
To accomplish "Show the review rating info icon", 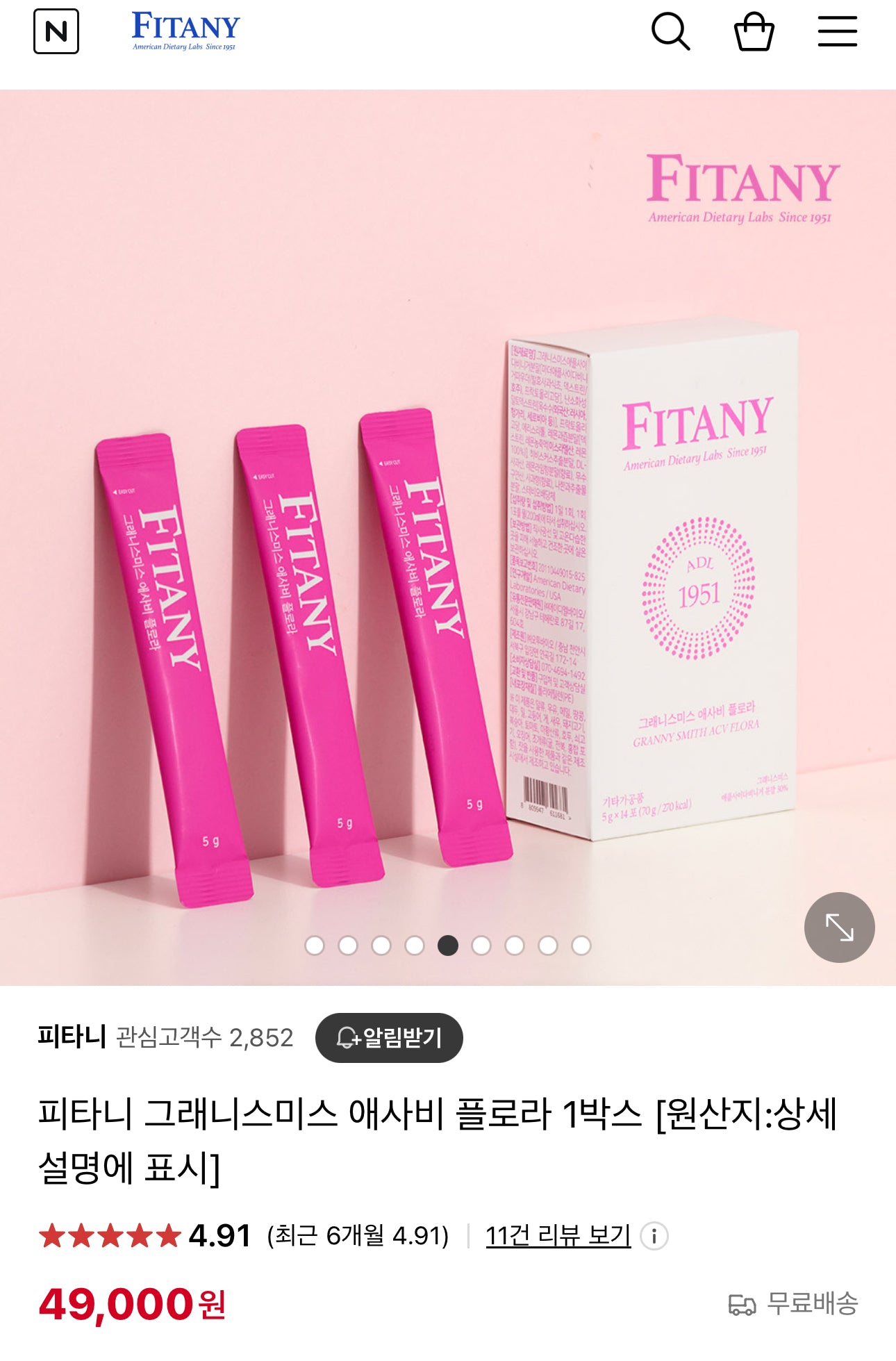I will point(654,1236).
